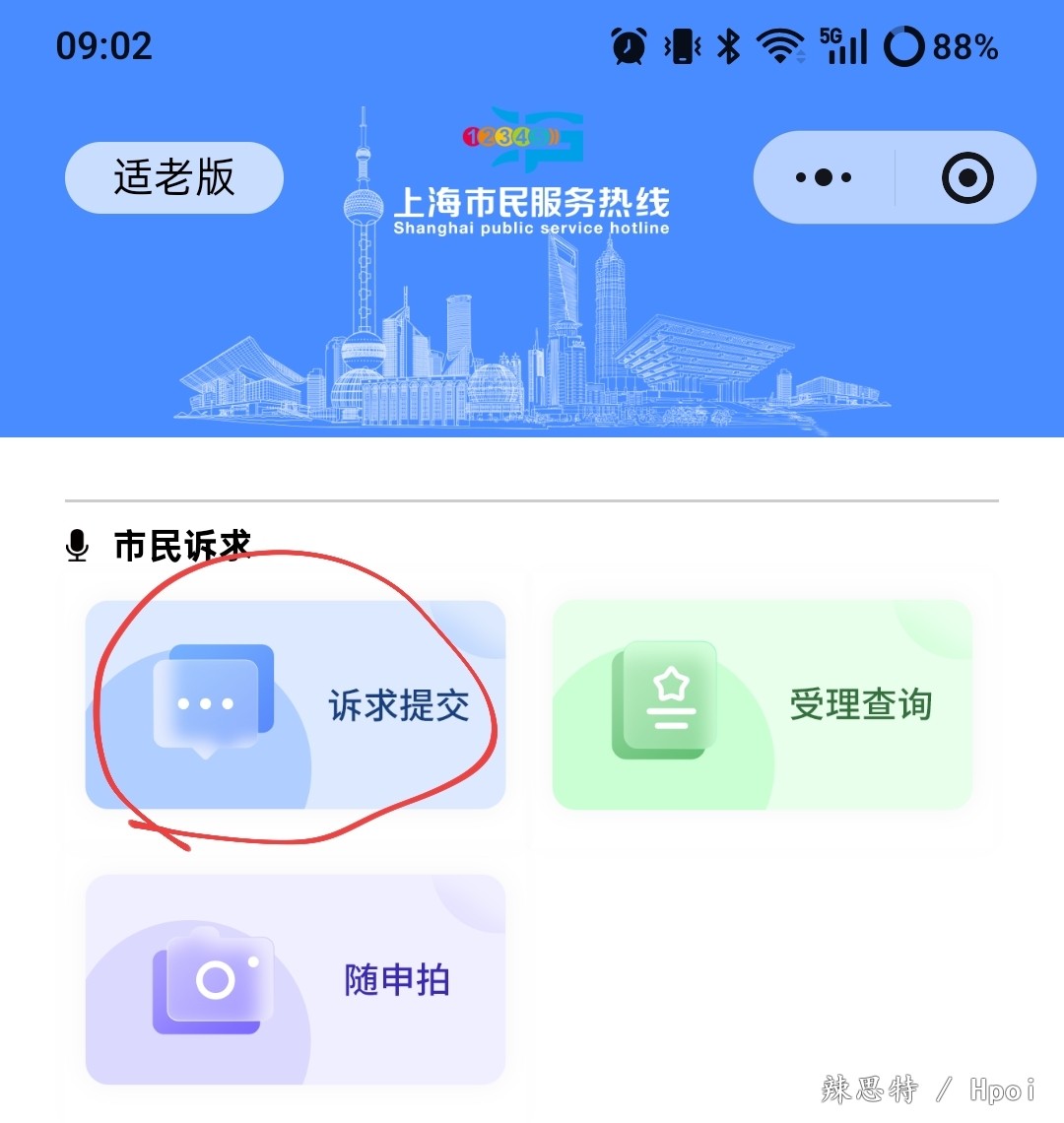The width and height of the screenshot is (1064, 1123).
Task: Open 受理查询 to check request status
Action: coord(762,705)
